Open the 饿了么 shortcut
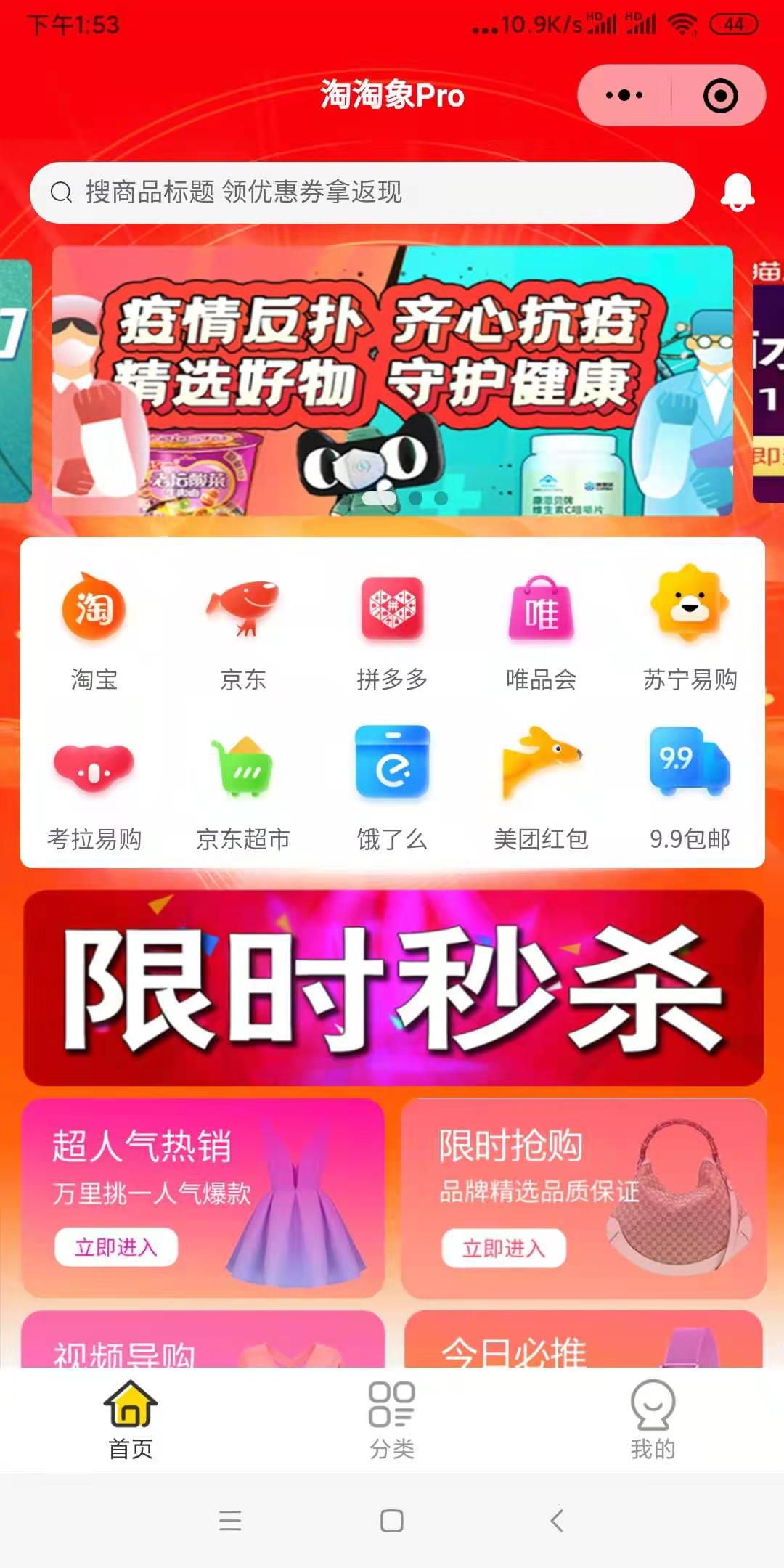 392,788
